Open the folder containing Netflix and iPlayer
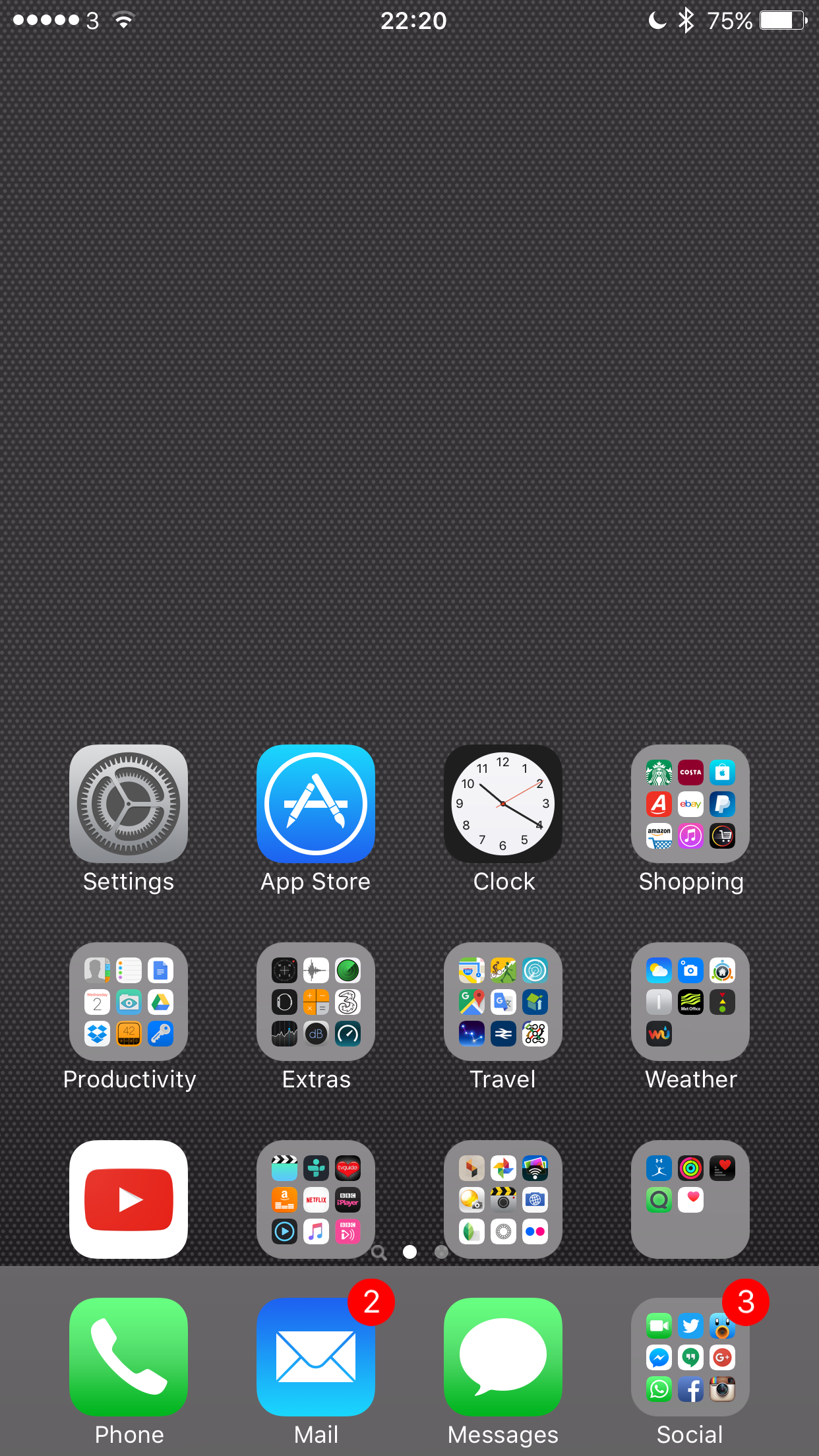 [316, 1199]
